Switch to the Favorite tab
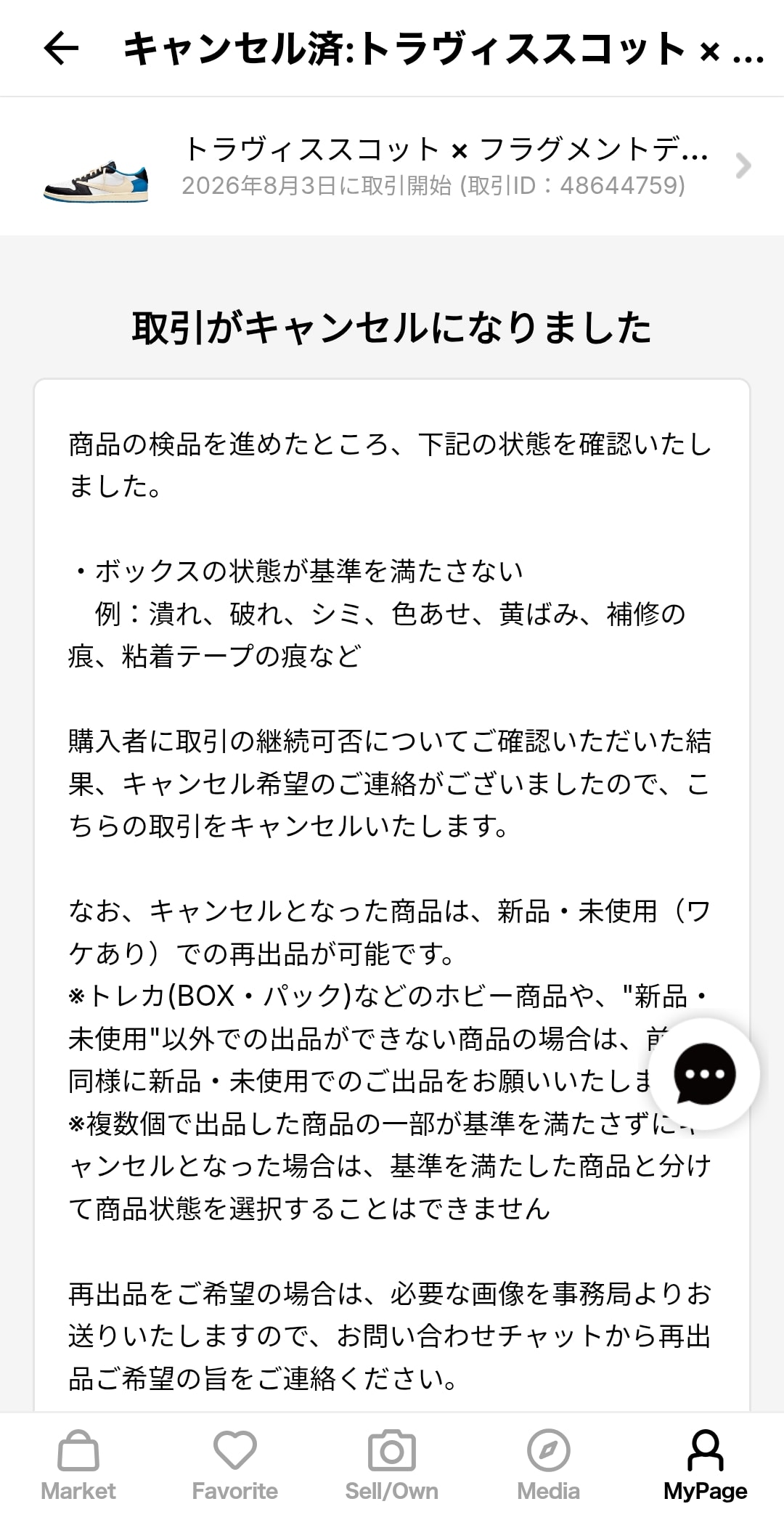This screenshot has height=1520, width=784. 235,1466
